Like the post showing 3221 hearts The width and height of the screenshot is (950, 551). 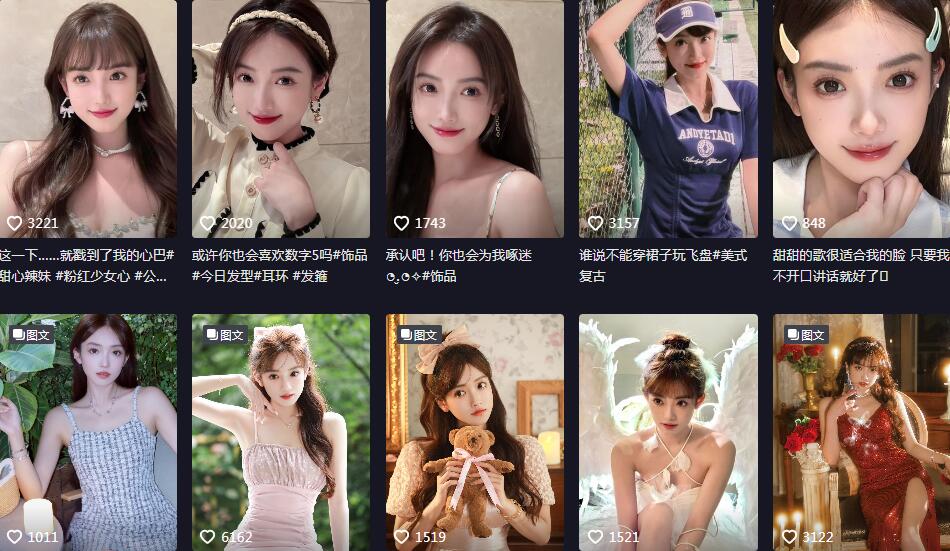click(x=15, y=223)
